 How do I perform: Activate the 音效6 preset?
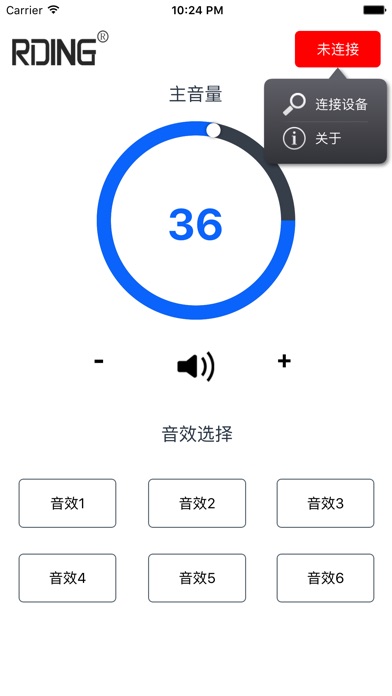pyautogui.click(x=325, y=578)
